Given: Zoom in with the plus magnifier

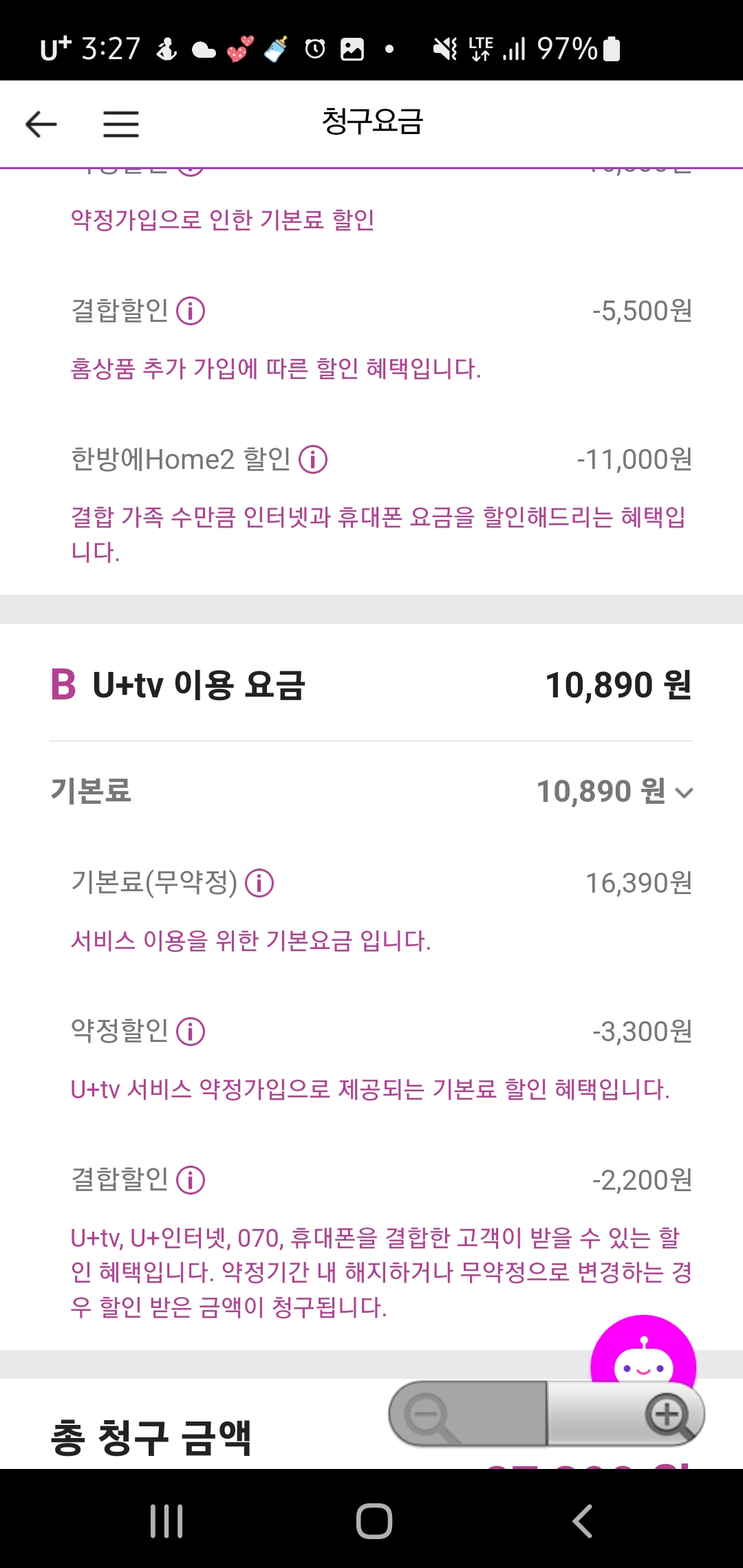Looking at the screenshot, I should pos(666,1415).
